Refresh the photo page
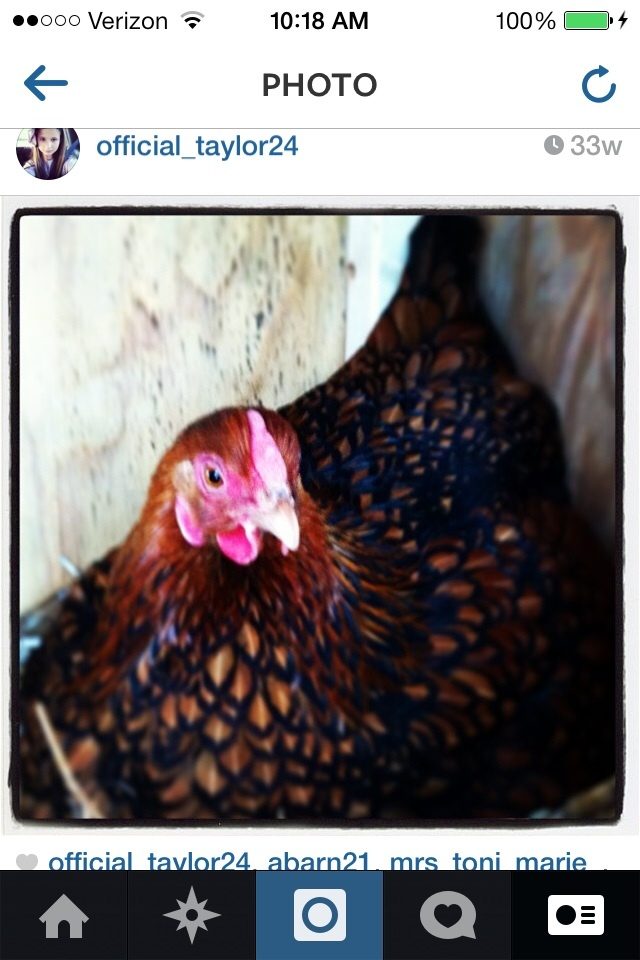Image resolution: width=640 pixels, height=960 pixels. click(598, 85)
